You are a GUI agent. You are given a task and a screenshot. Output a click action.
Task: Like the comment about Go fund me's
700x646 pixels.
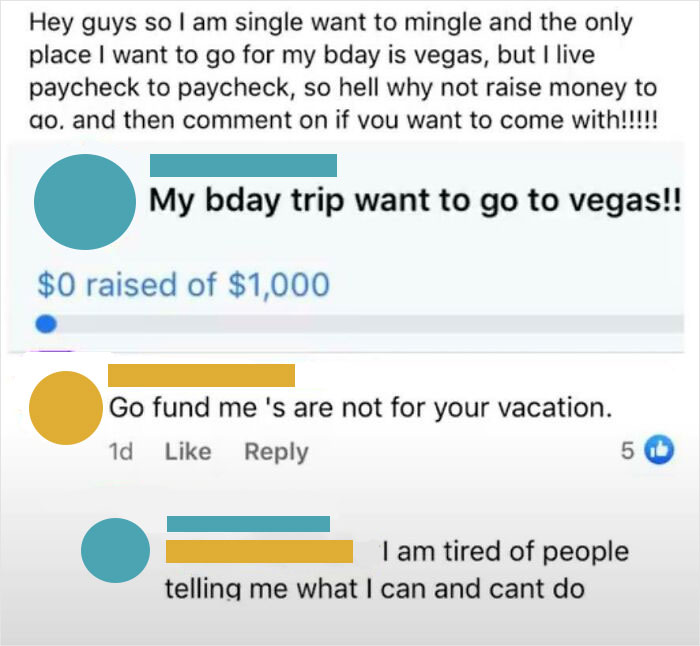click(x=187, y=452)
